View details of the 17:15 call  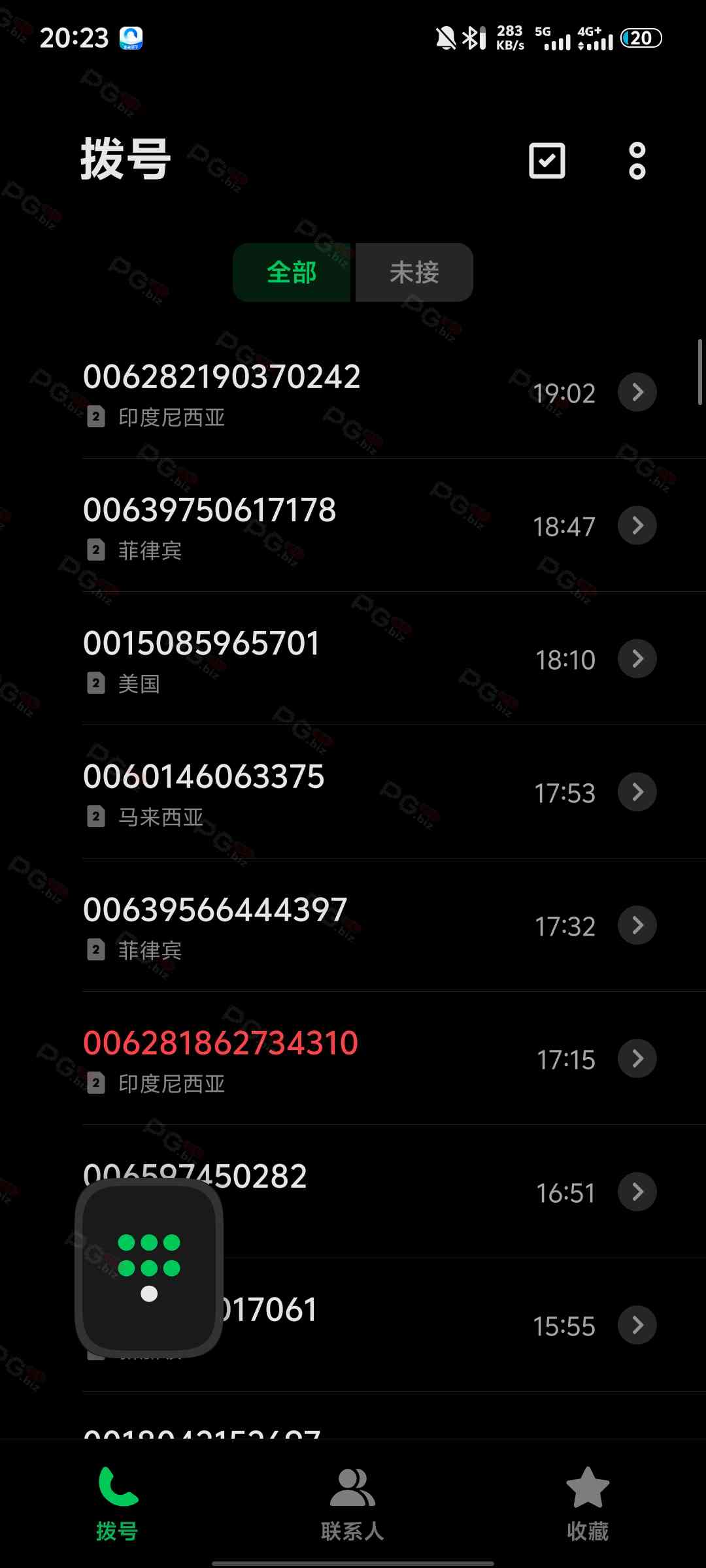click(637, 1059)
